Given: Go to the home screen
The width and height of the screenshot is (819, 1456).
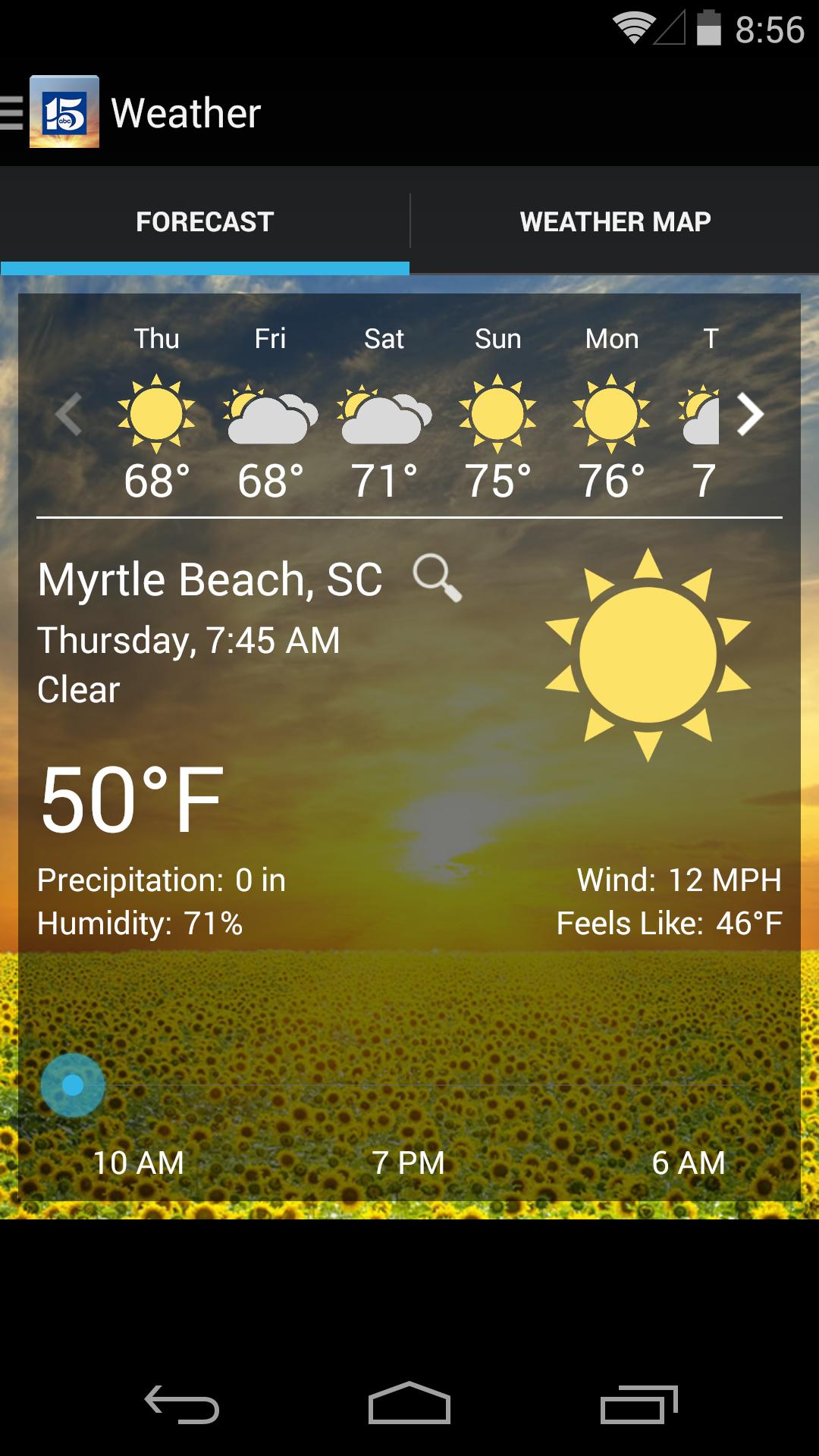Looking at the screenshot, I should [x=409, y=1404].
